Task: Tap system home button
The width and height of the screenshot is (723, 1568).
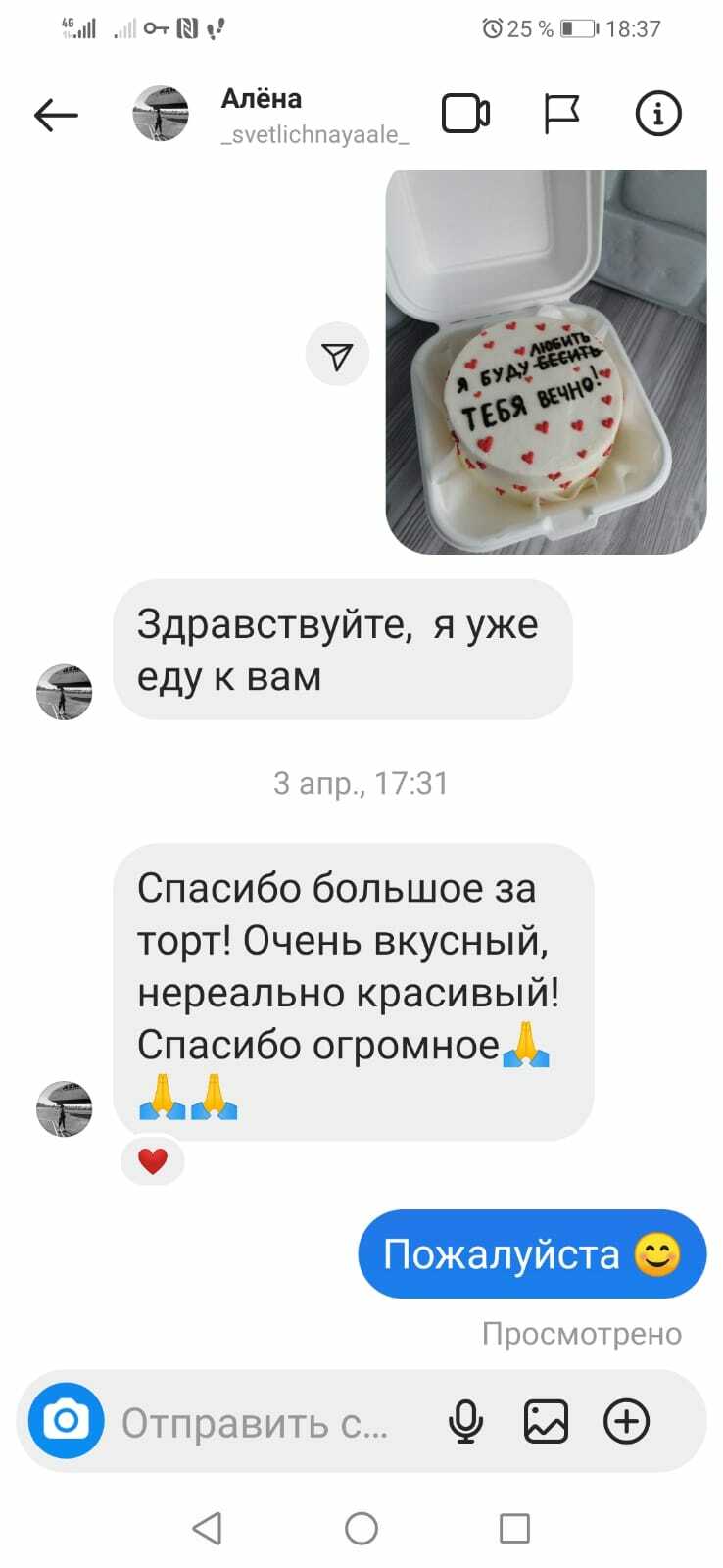Action: tap(361, 1528)
